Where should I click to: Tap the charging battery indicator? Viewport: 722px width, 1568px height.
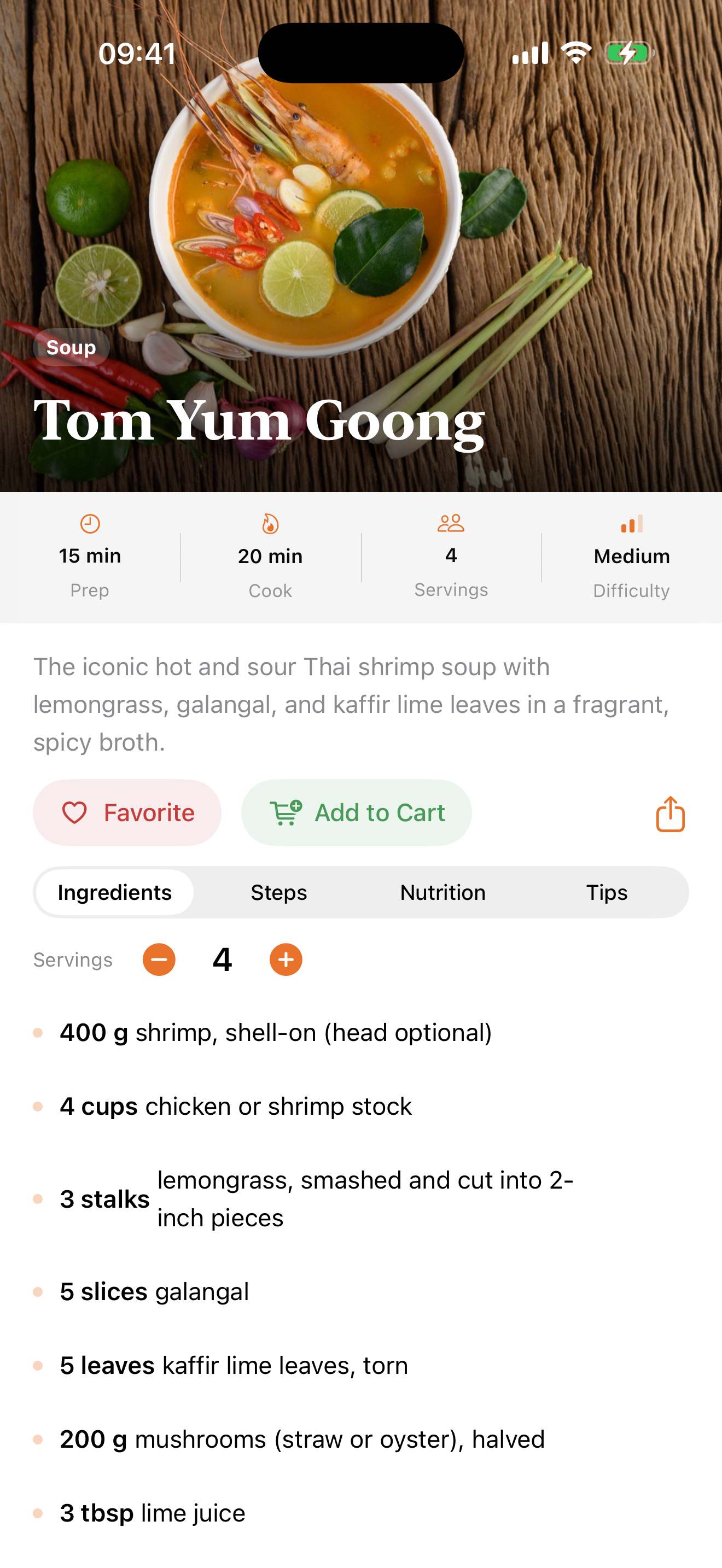click(x=628, y=52)
